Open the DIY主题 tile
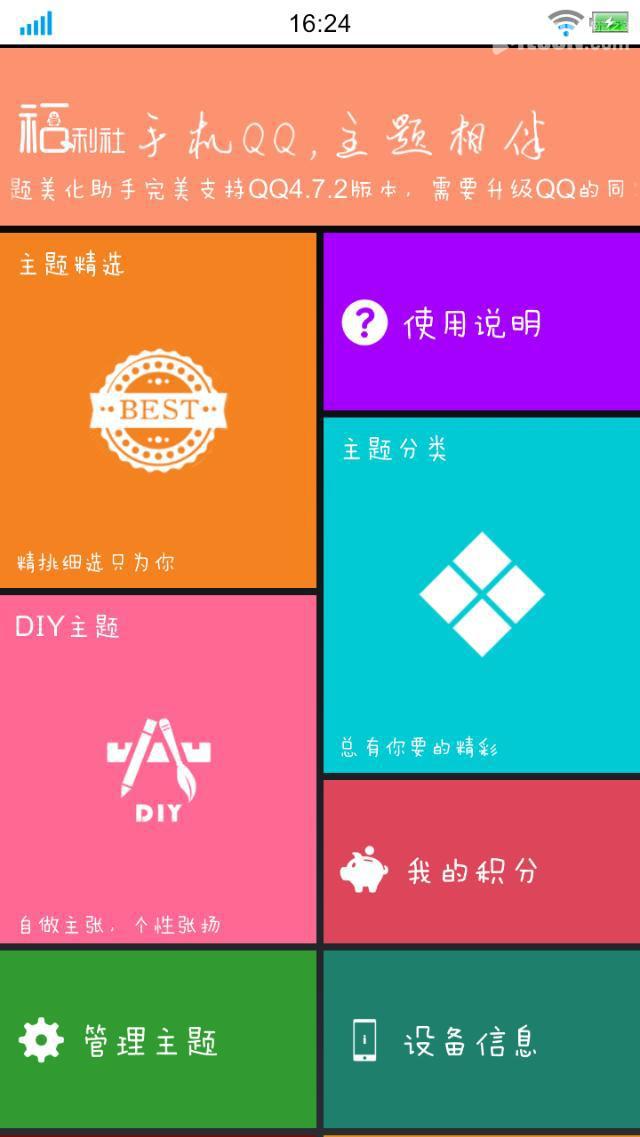640x1137 pixels. coord(158,769)
